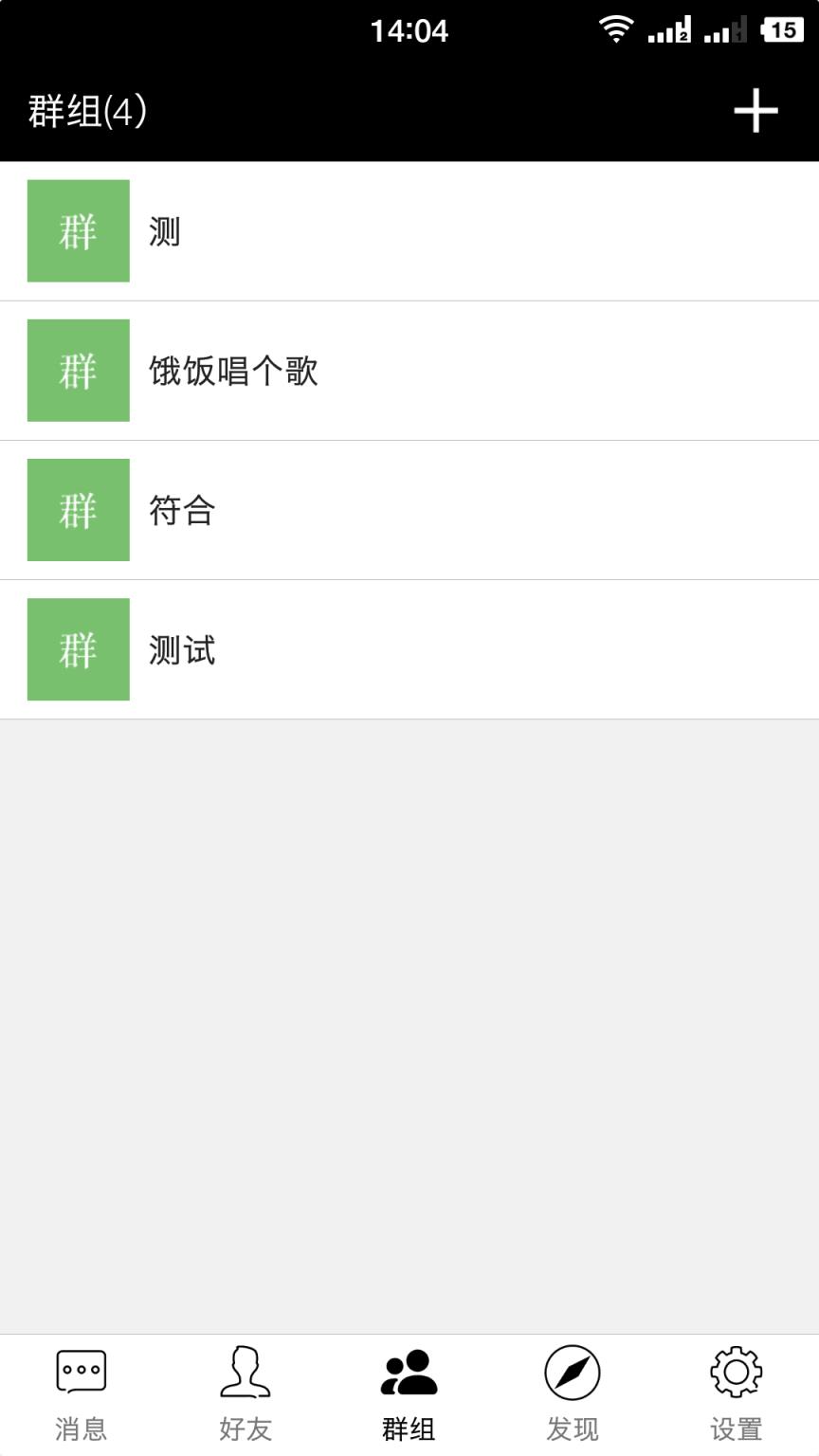Image resolution: width=819 pixels, height=1456 pixels.
Task: Tap the plus icon to create a group
Action: (755, 111)
